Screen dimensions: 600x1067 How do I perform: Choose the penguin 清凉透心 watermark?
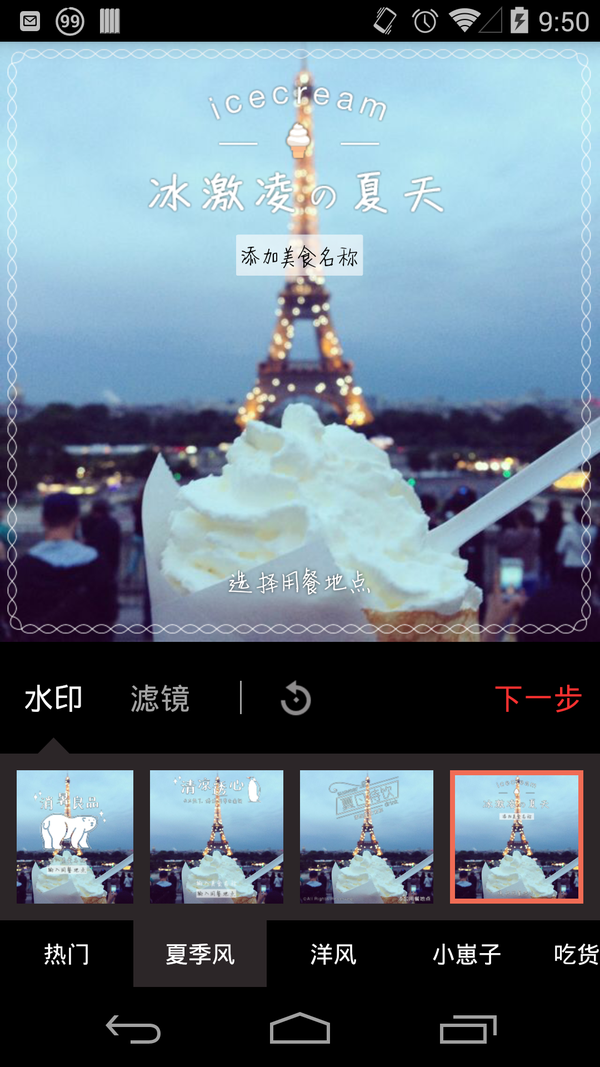pyautogui.click(x=216, y=836)
